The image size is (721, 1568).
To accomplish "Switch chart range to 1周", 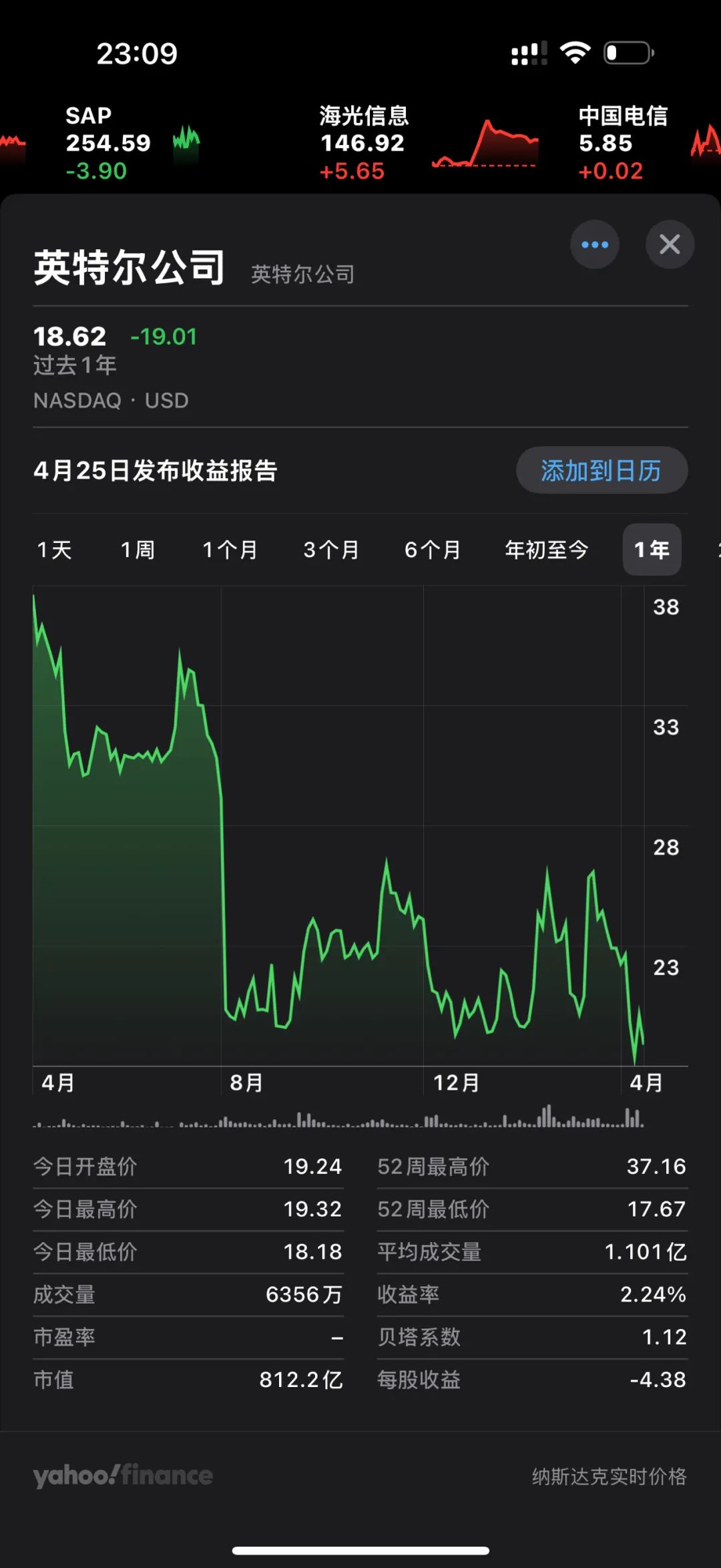I will point(138,550).
